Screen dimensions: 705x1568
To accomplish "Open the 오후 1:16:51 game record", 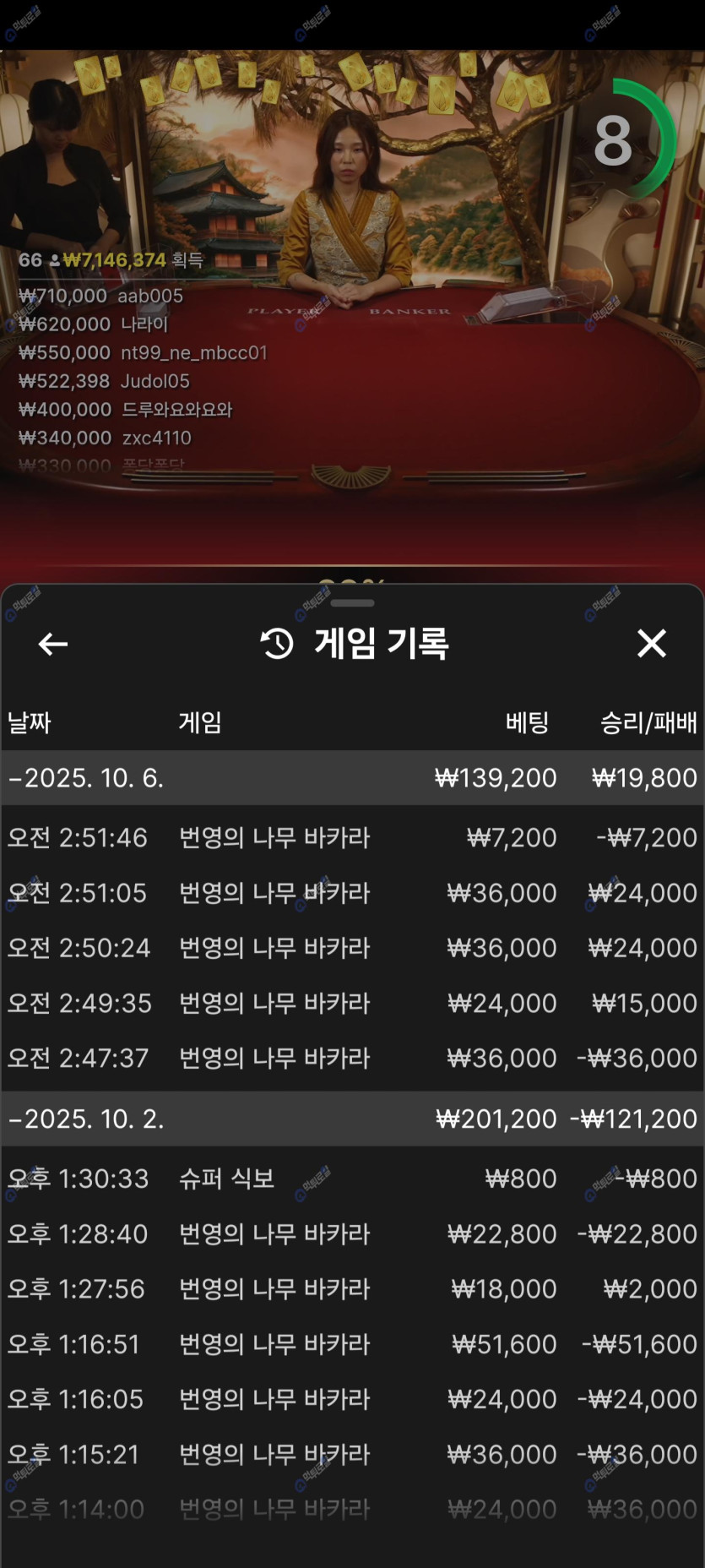I will pos(352,1344).
